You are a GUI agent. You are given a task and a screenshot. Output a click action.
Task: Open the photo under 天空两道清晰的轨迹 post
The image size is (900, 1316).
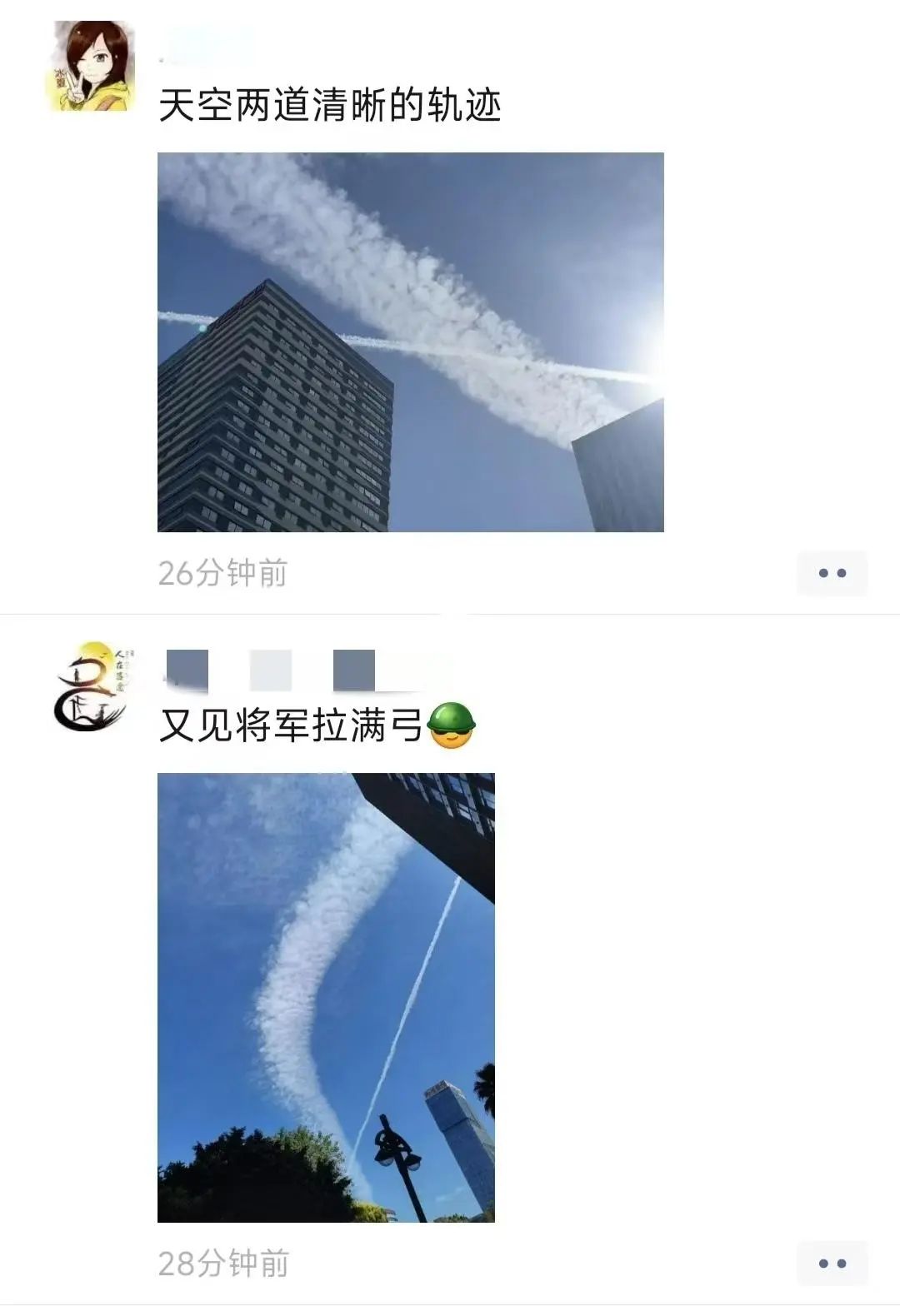tap(410, 341)
